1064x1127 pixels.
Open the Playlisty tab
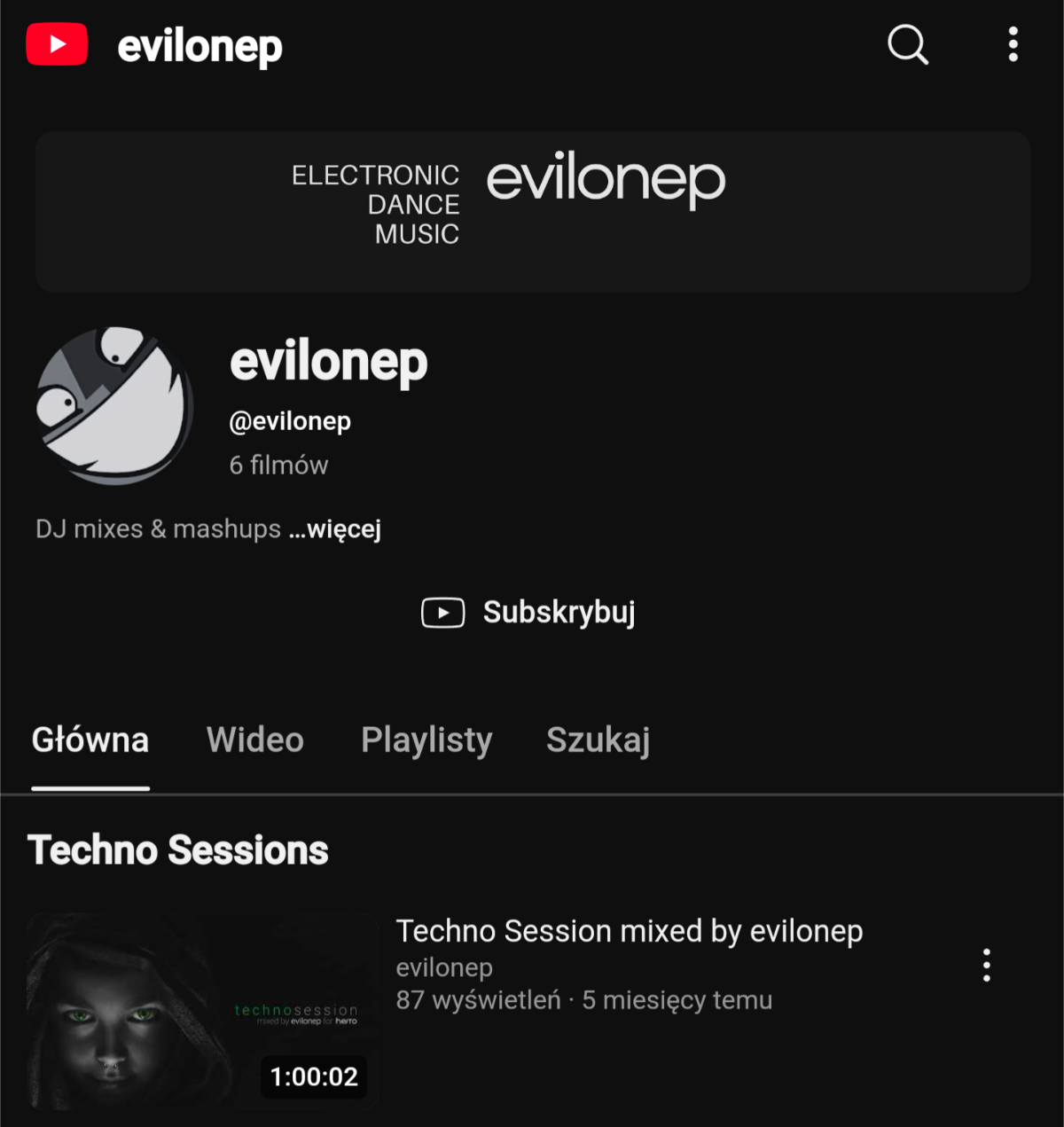coord(426,740)
